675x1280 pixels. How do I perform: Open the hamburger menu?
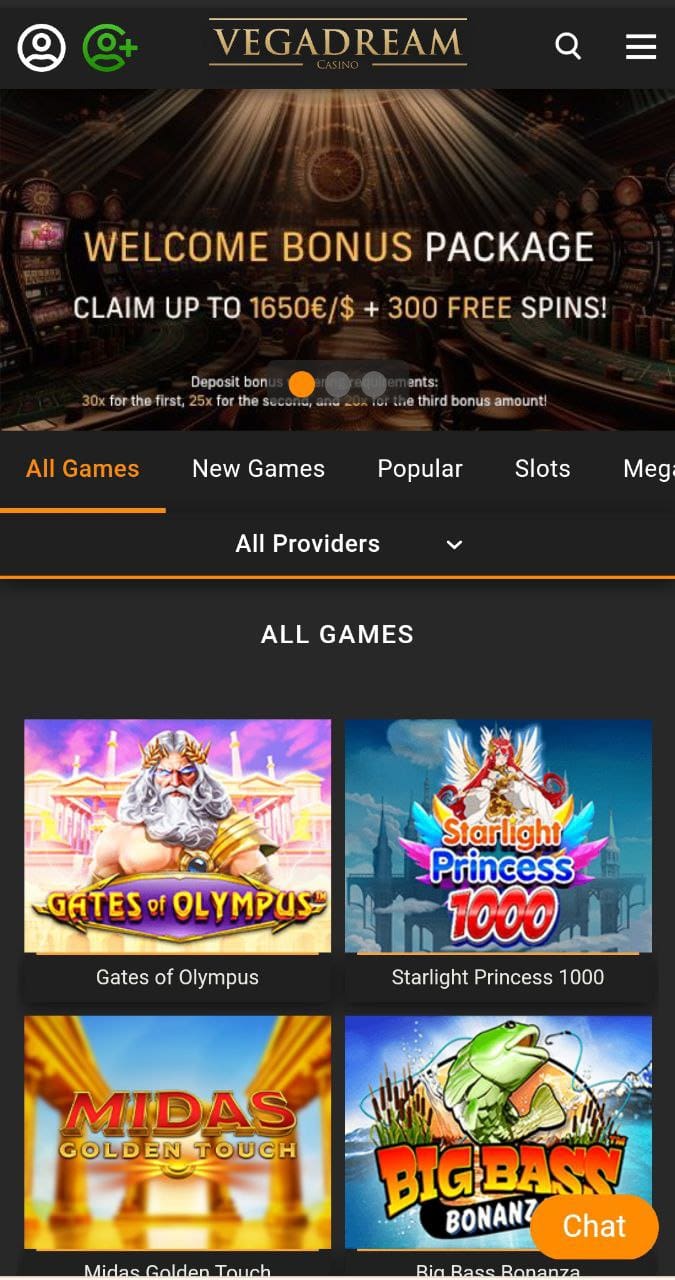(x=641, y=46)
